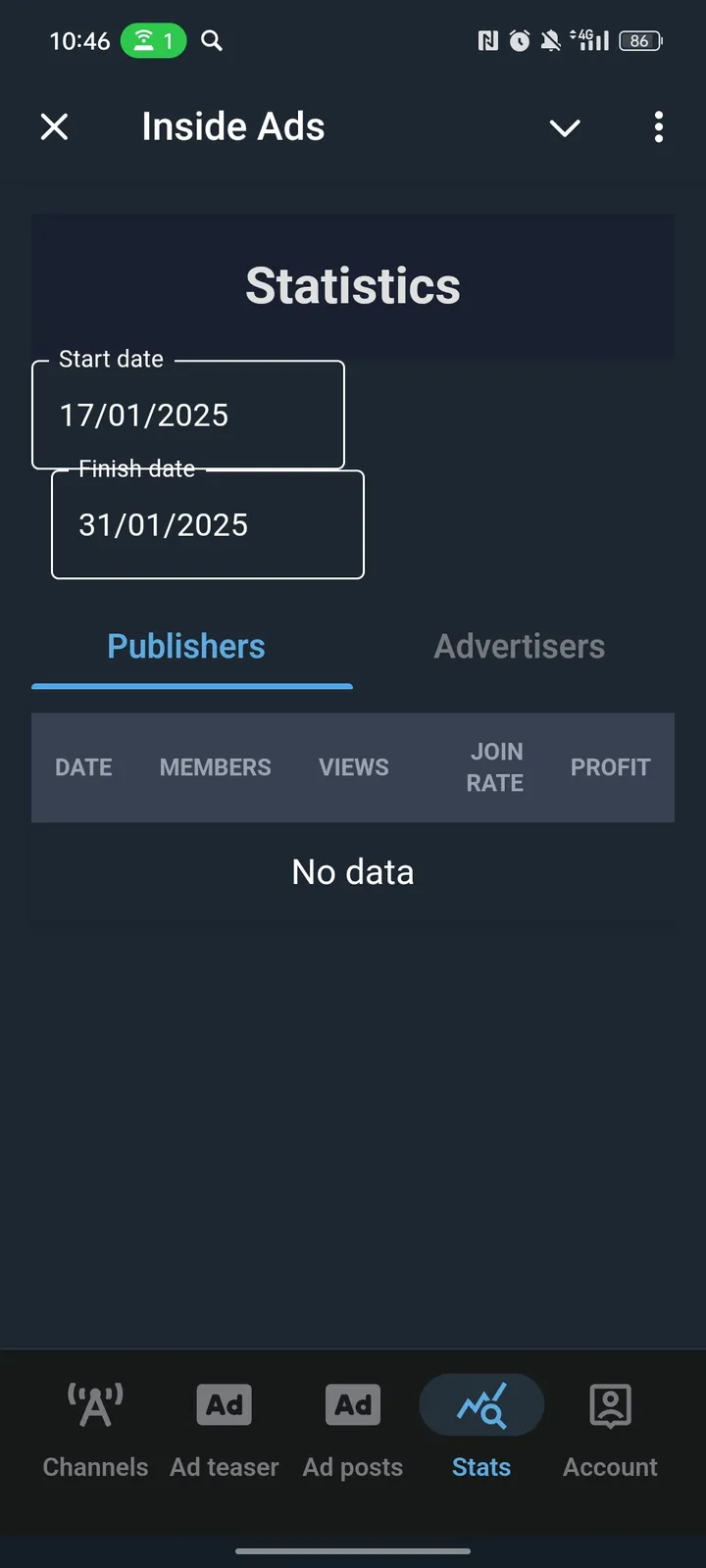This screenshot has height=1568, width=706.
Task: Sort the table by MEMBERS column
Action: click(x=215, y=767)
